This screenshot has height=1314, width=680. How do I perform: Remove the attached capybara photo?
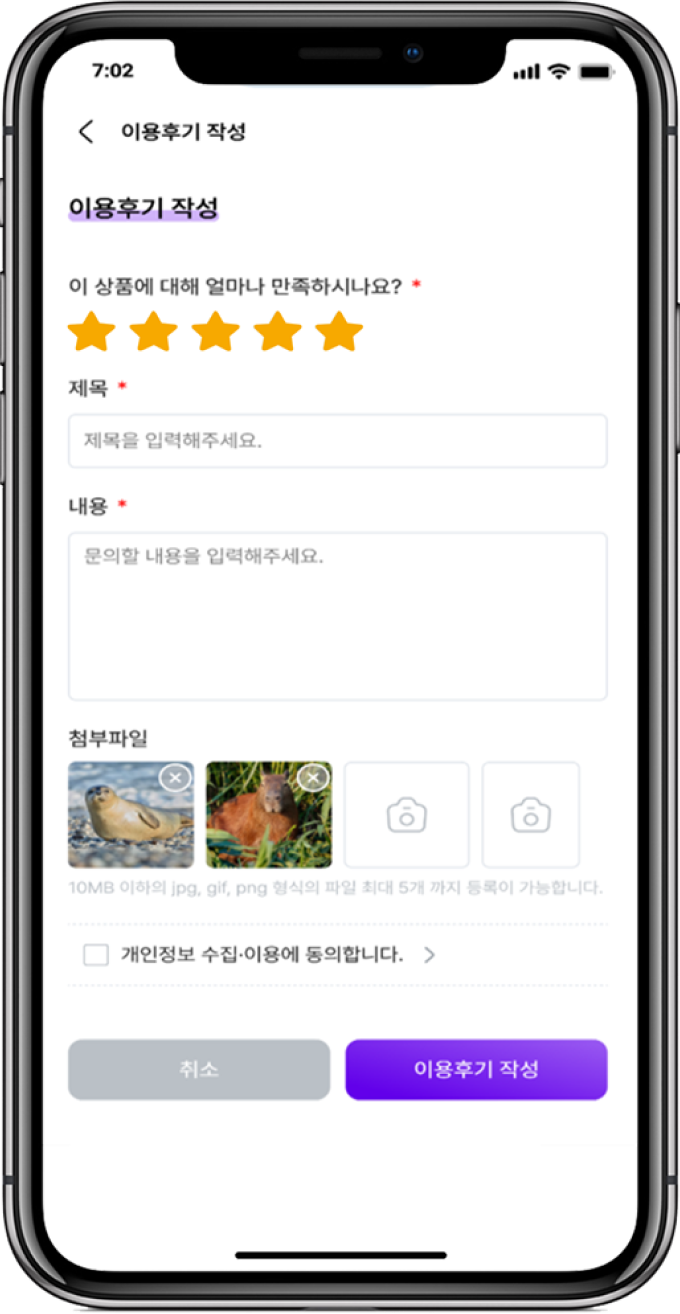pos(314,778)
